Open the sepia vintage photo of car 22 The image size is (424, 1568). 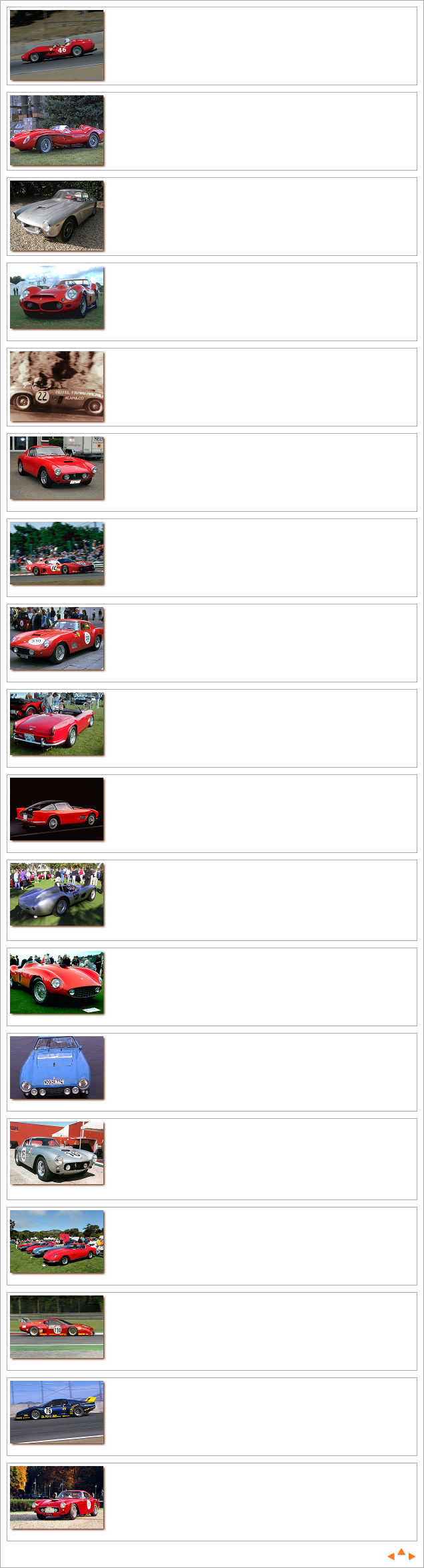57,387
